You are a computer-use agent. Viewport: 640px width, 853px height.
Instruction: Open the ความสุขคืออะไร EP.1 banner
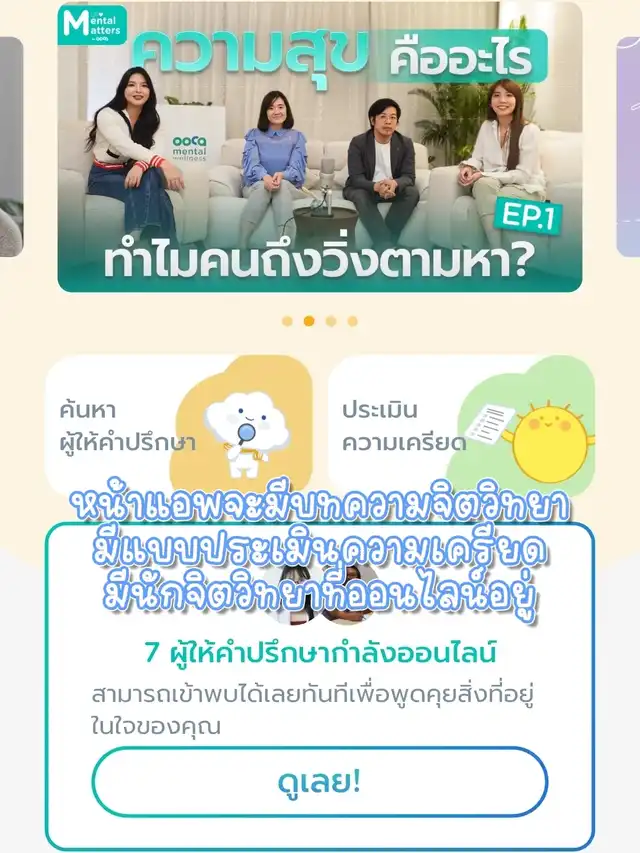pyautogui.click(x=320, y=147)
